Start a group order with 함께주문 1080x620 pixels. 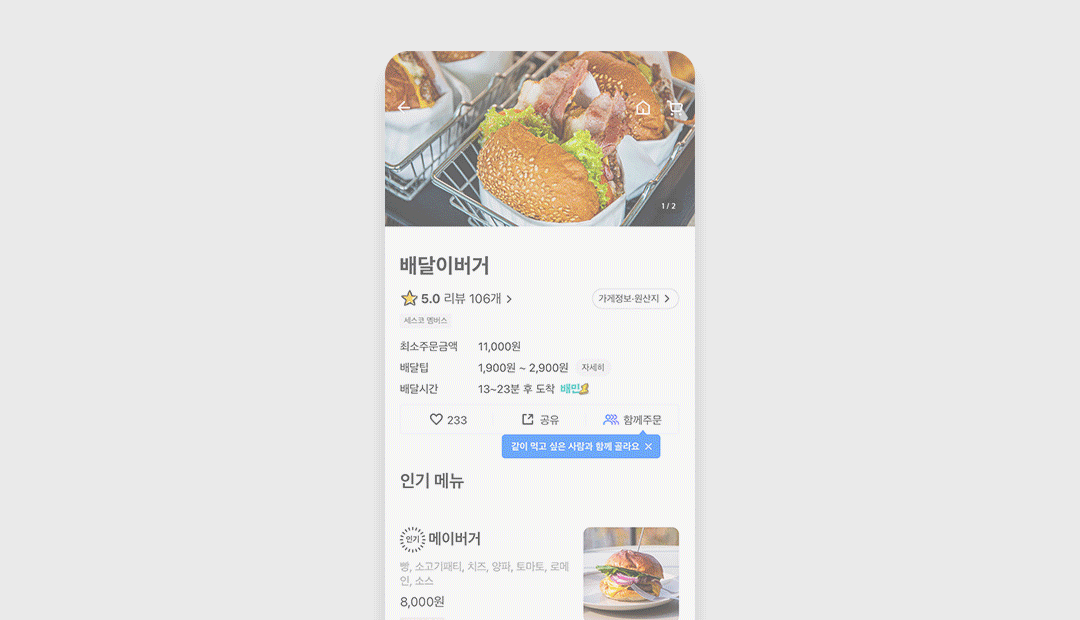pyautogui.click(x=632, y=420)
